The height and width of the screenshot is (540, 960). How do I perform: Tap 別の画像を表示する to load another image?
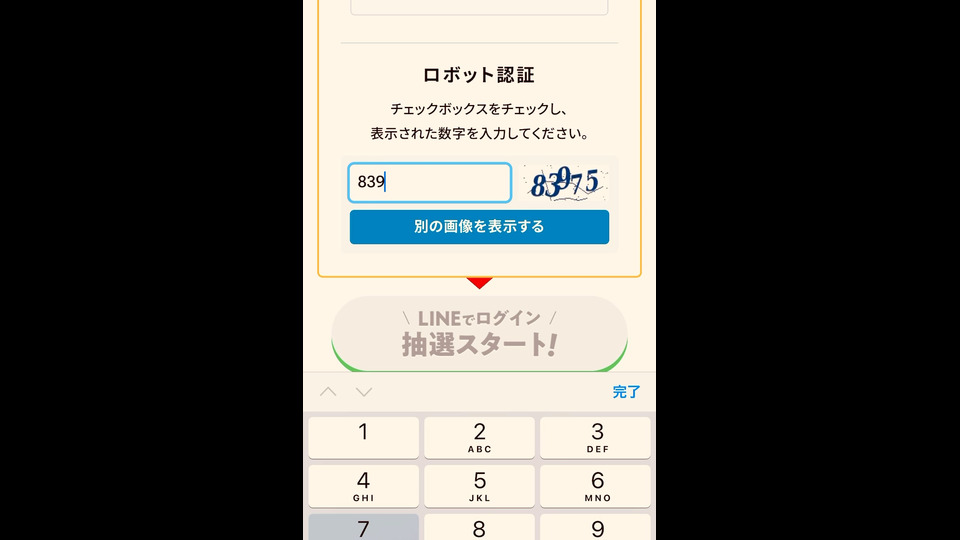click(479, 227)
